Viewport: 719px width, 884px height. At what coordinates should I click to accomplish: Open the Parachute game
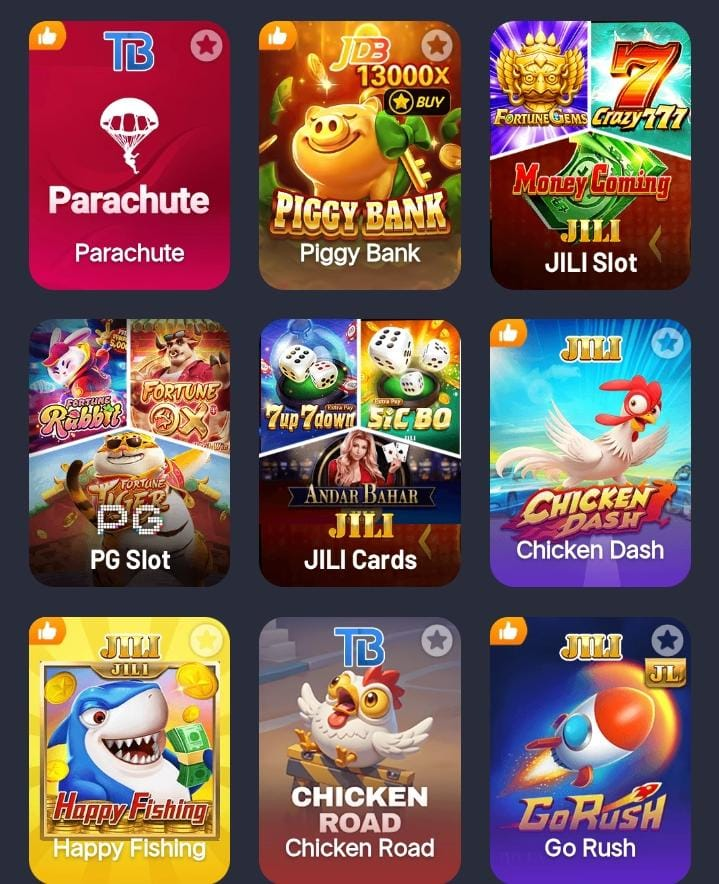[129, 160]
